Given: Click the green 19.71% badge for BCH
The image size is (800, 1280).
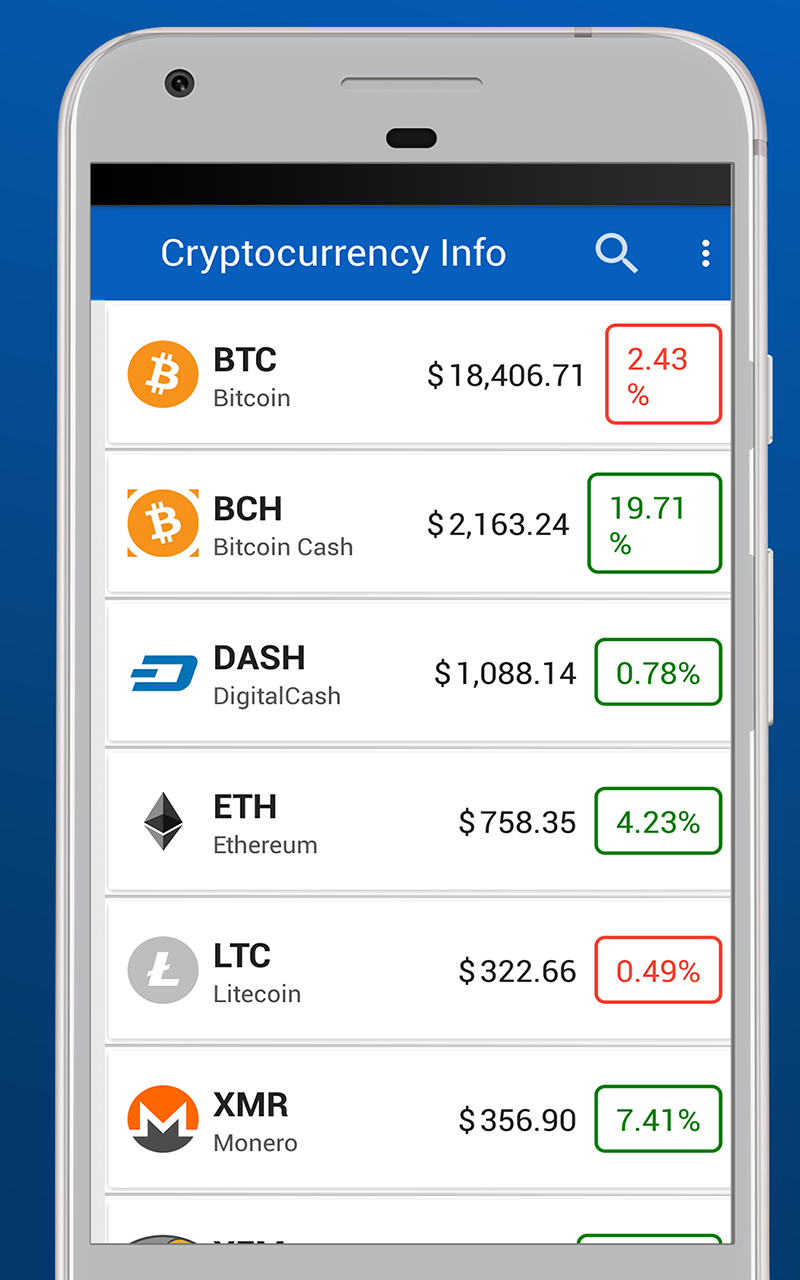Looking at the screenshot, I should coord(654,523).
